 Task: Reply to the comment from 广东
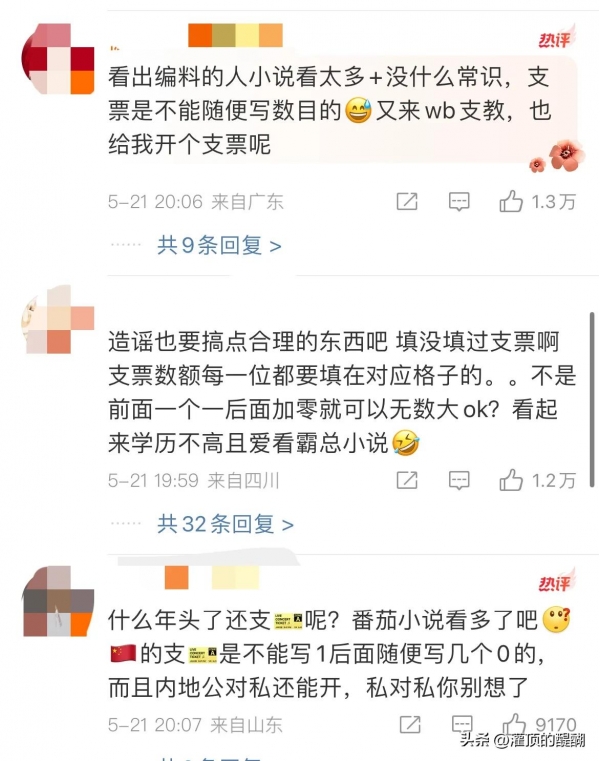(x=459, y=202)
